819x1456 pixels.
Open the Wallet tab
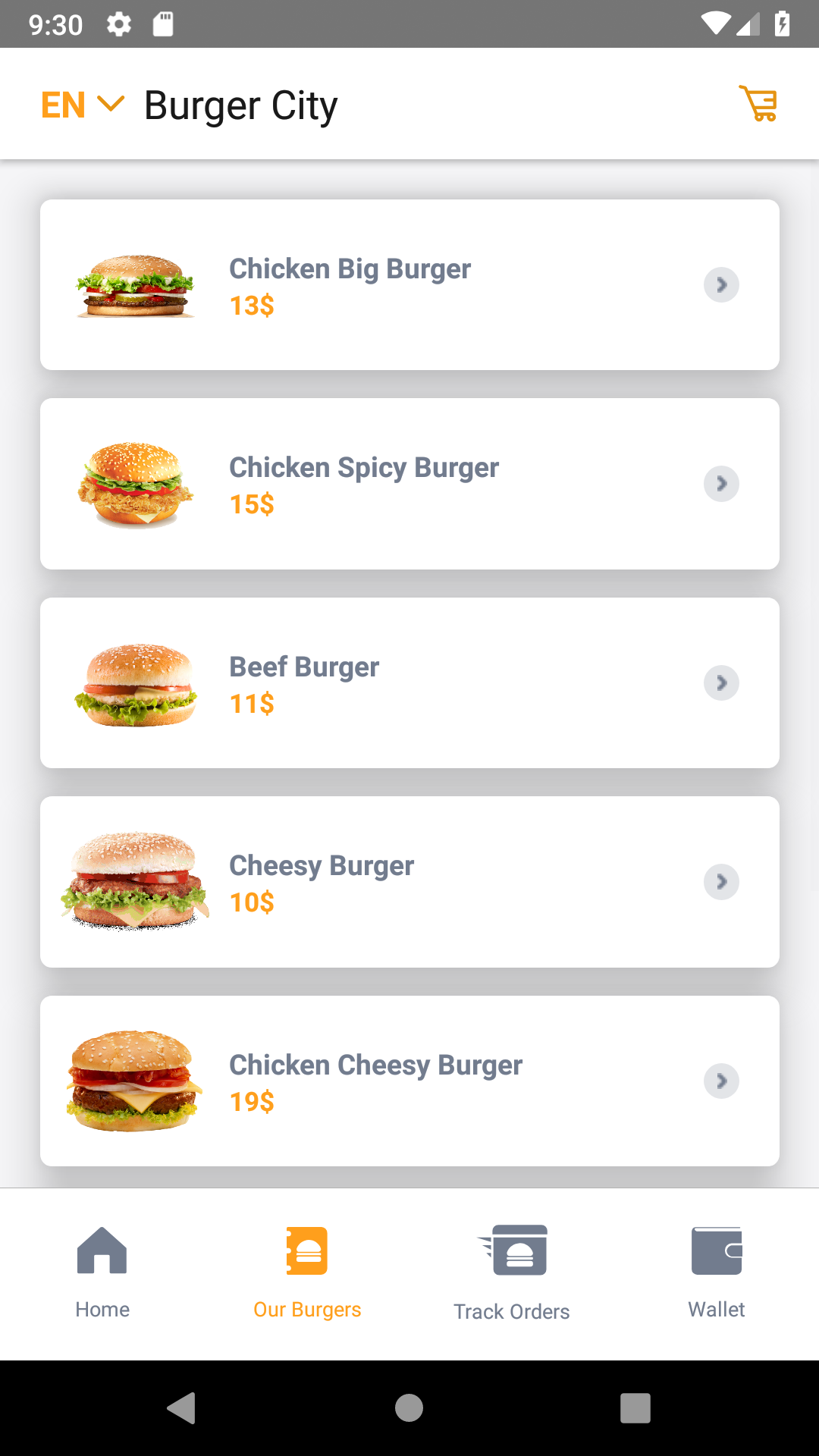pyautogui.click(x=716, y=1272)
